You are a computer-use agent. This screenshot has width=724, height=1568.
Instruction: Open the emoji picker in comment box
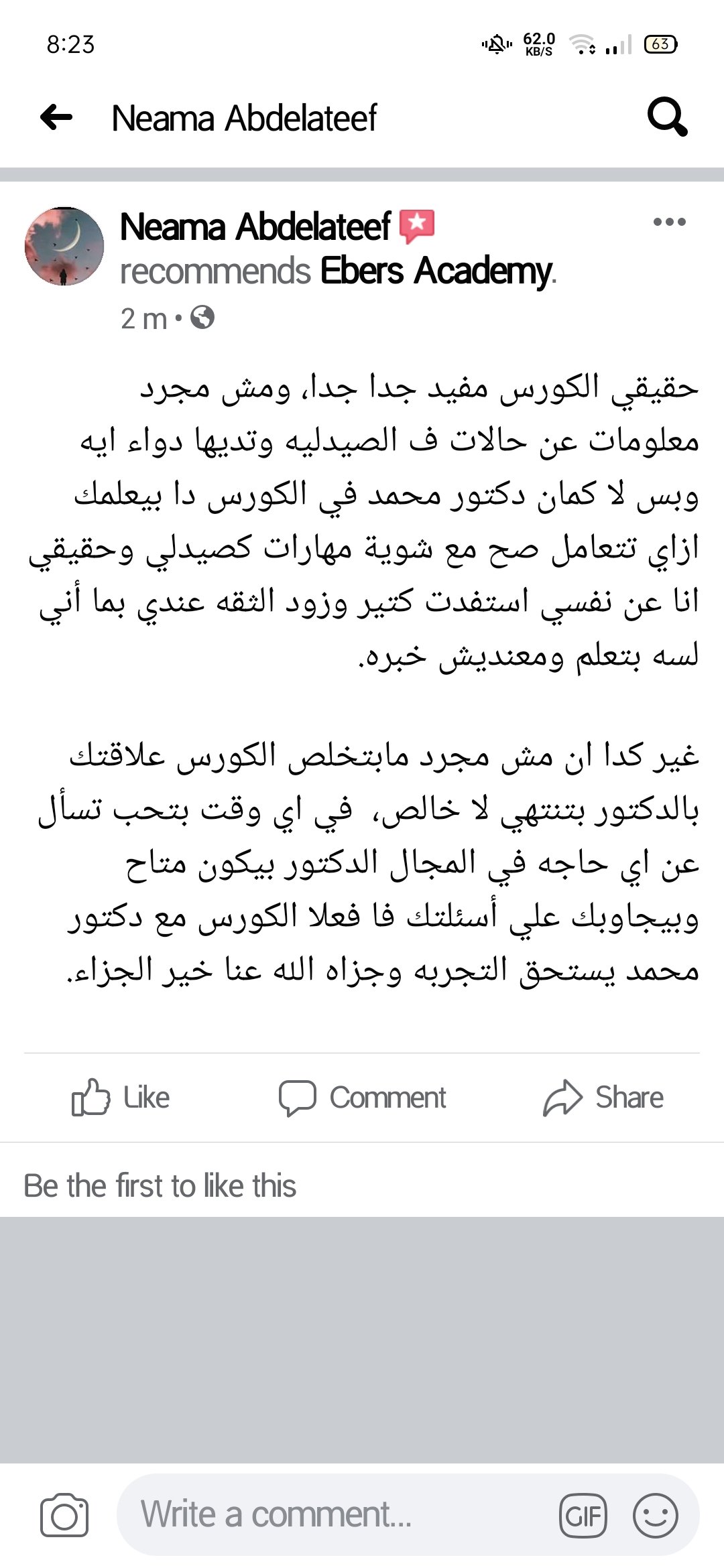pos(655,1515)
